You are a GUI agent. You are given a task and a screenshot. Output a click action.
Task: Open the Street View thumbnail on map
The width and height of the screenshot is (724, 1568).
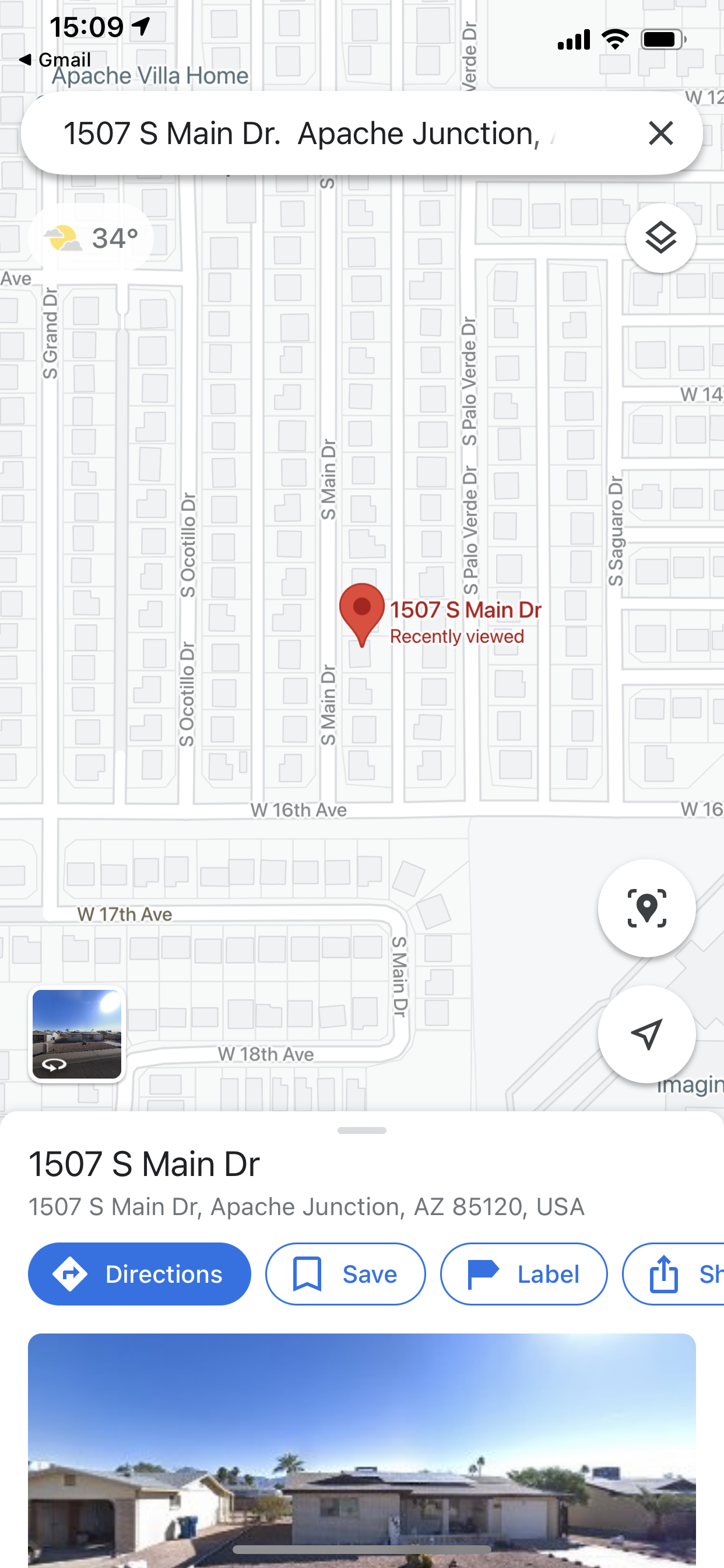click(77, 1034)
